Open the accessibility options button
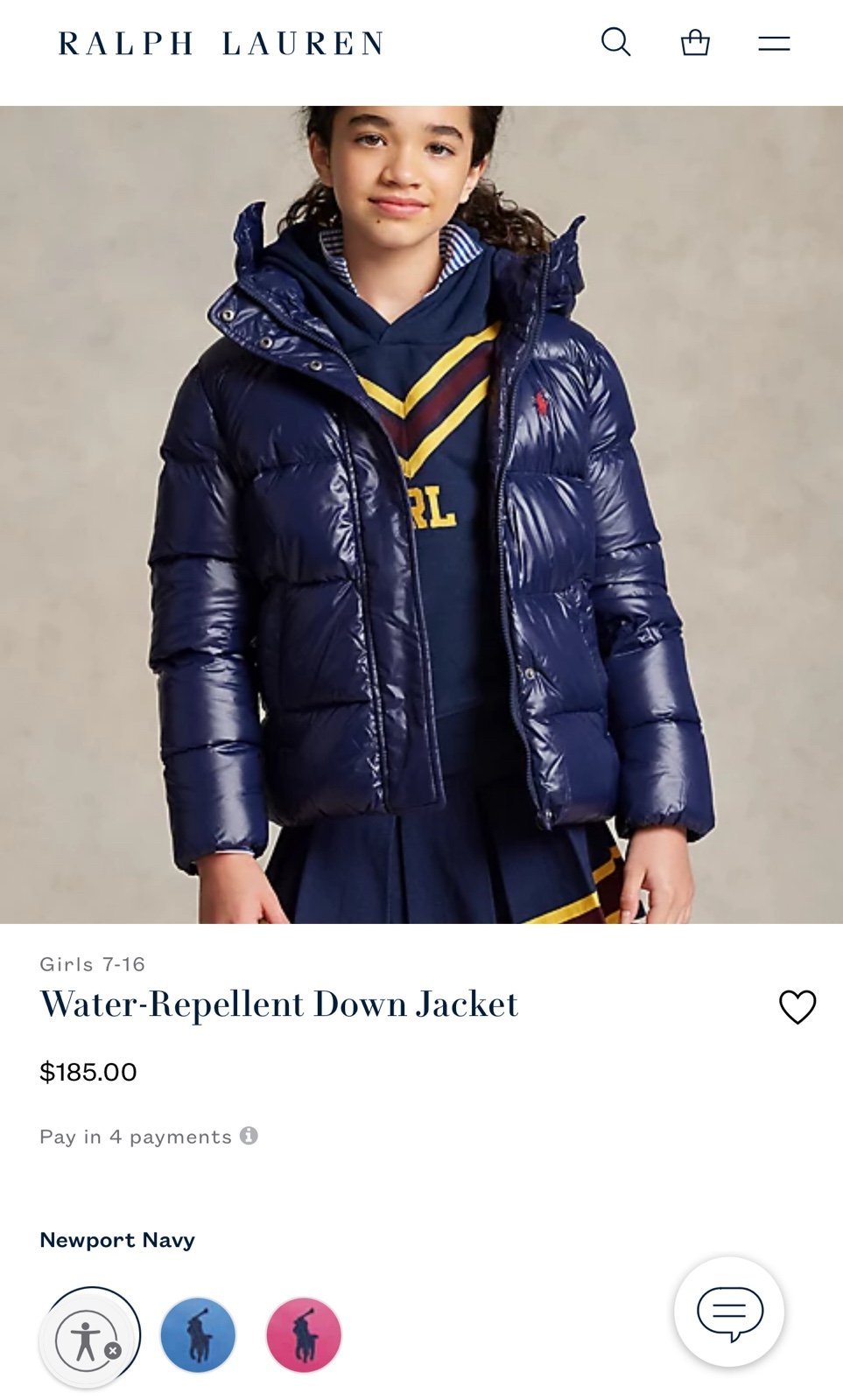Screen dimensions: 843x1400 pos(85,1340)
